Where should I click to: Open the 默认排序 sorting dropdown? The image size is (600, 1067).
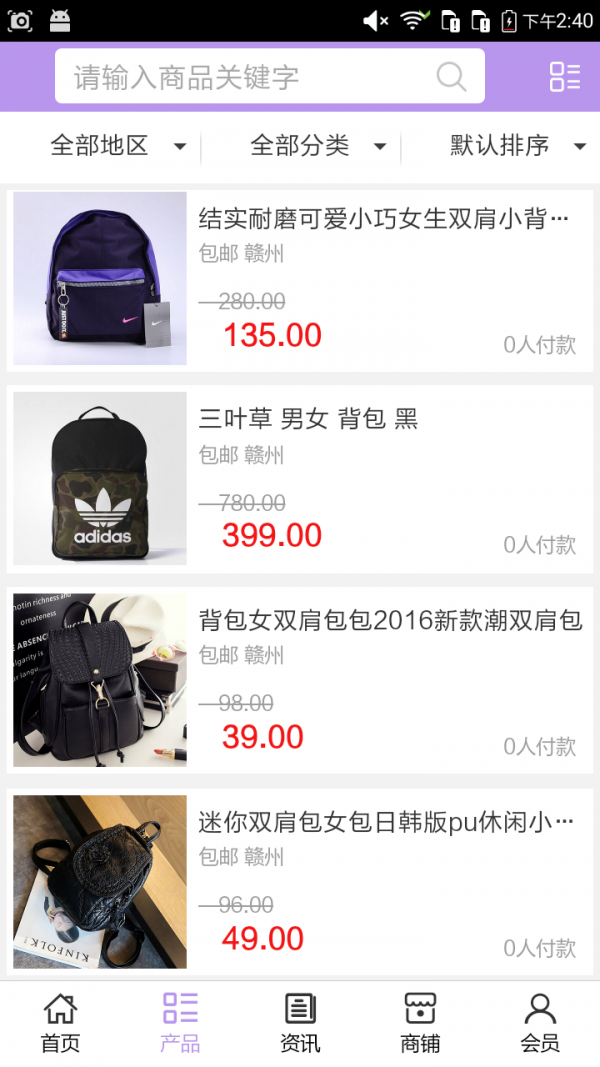click(517, 146)
